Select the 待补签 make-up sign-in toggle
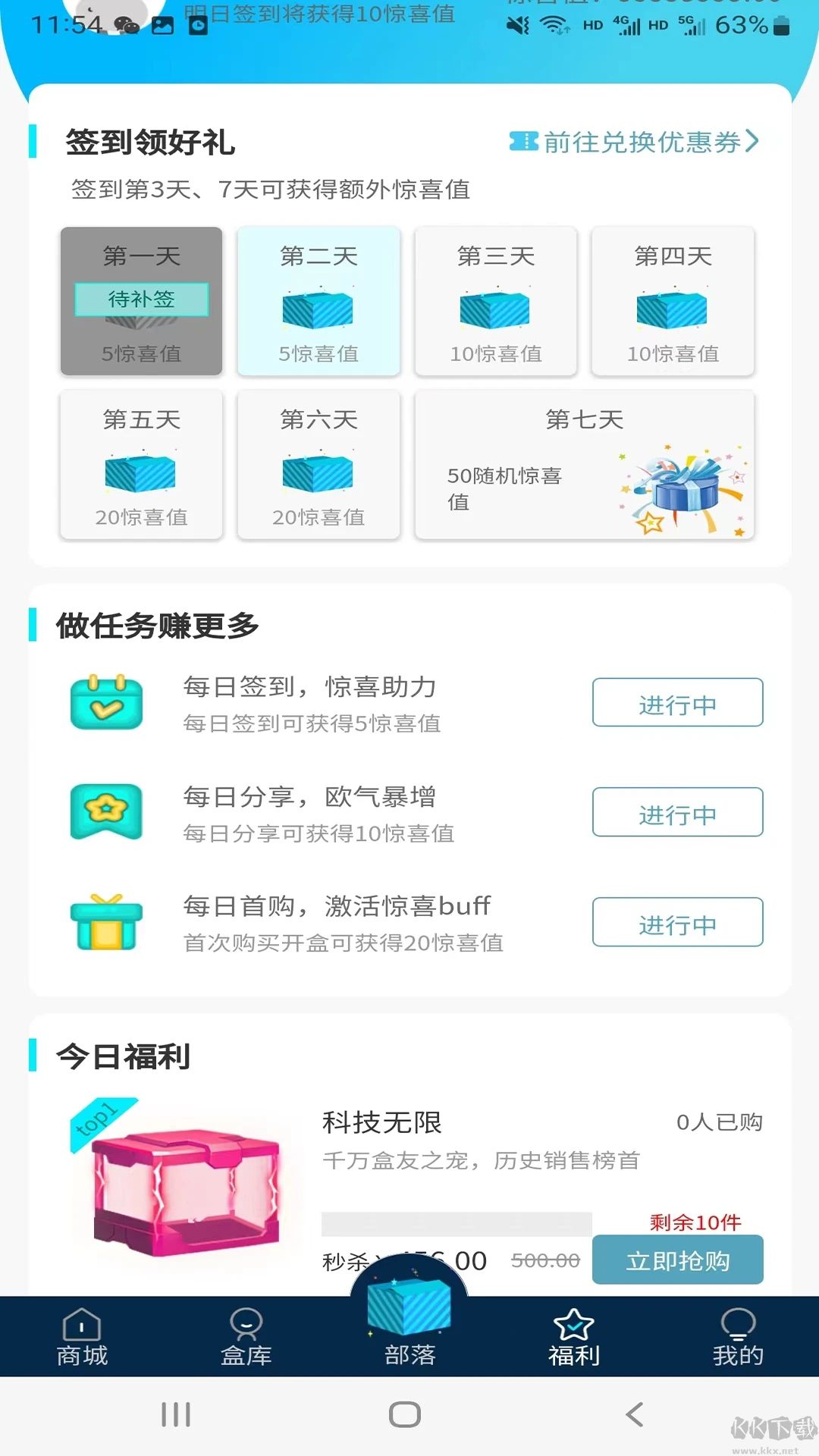The height and width of the screenshot is (1456, 819). tap(141, 300)
